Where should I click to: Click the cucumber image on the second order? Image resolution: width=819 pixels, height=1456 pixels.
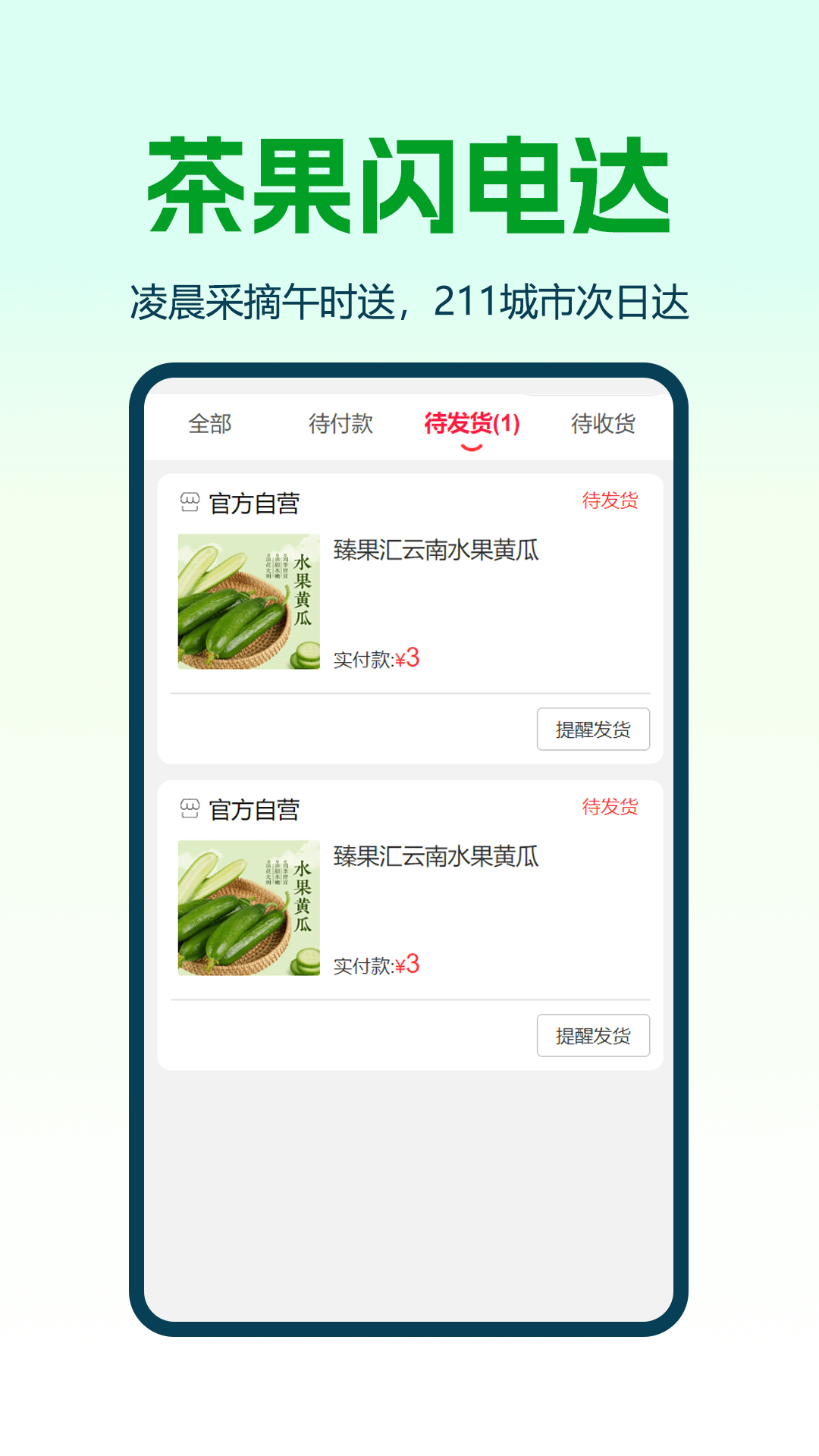249,908
